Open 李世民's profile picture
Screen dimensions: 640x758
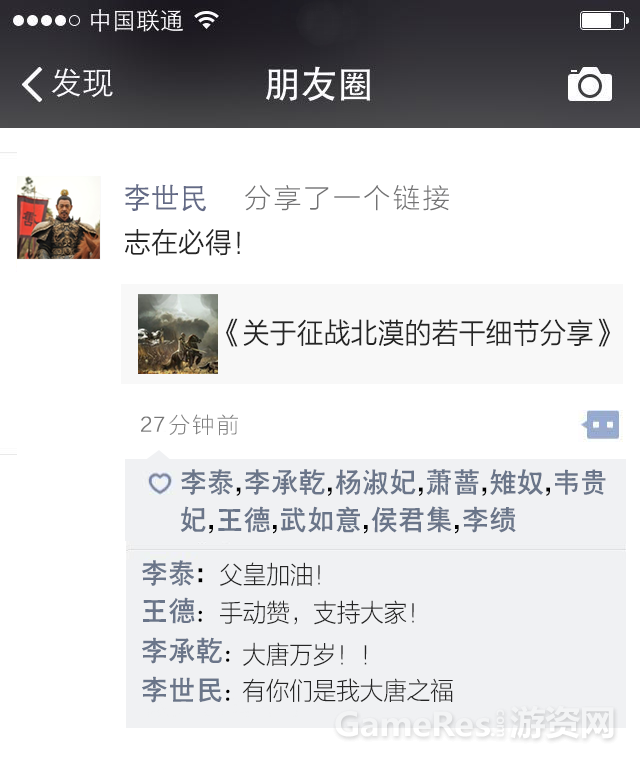tap(59, 218)
